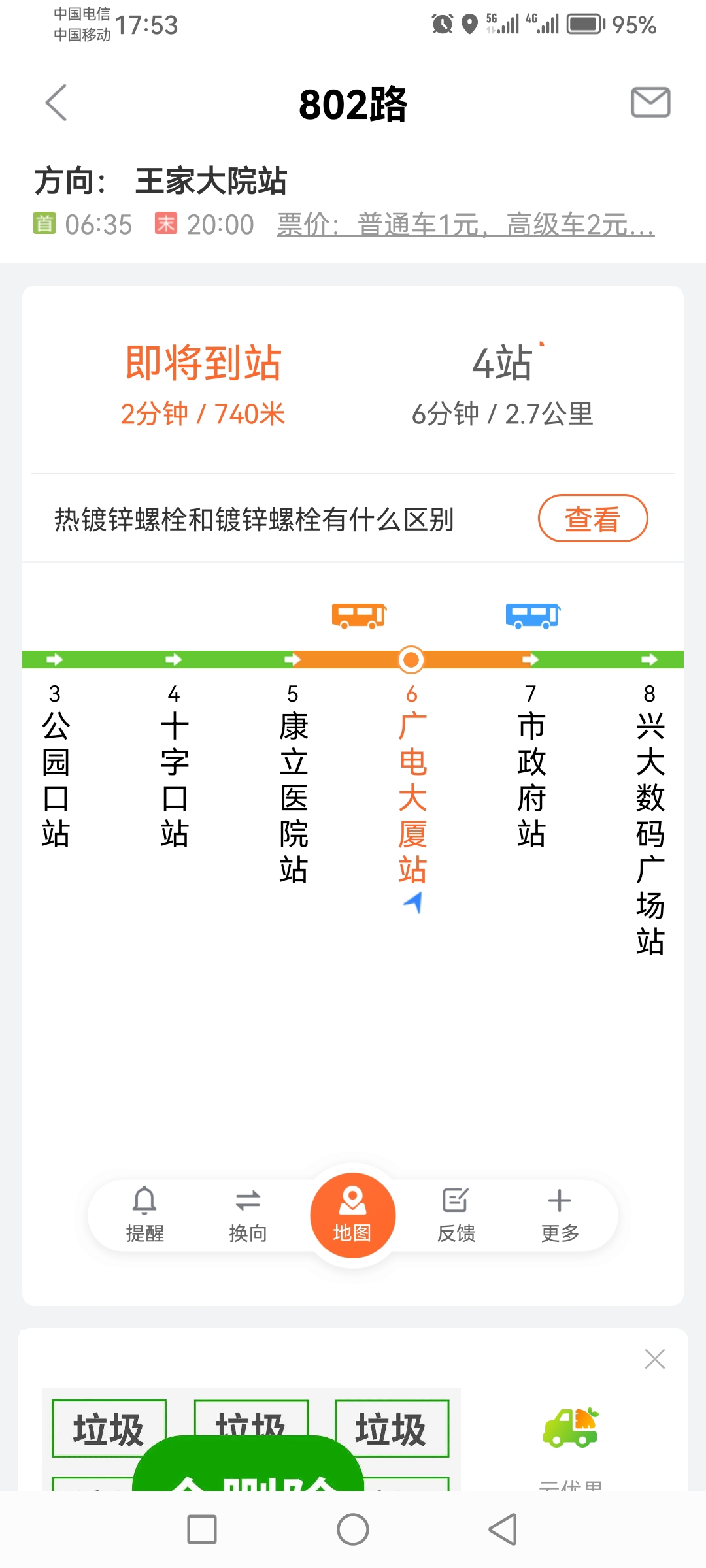This screenshot has height=1568, width=706.
Task: Open the 地图 map view
Action: coord(352,1215)
